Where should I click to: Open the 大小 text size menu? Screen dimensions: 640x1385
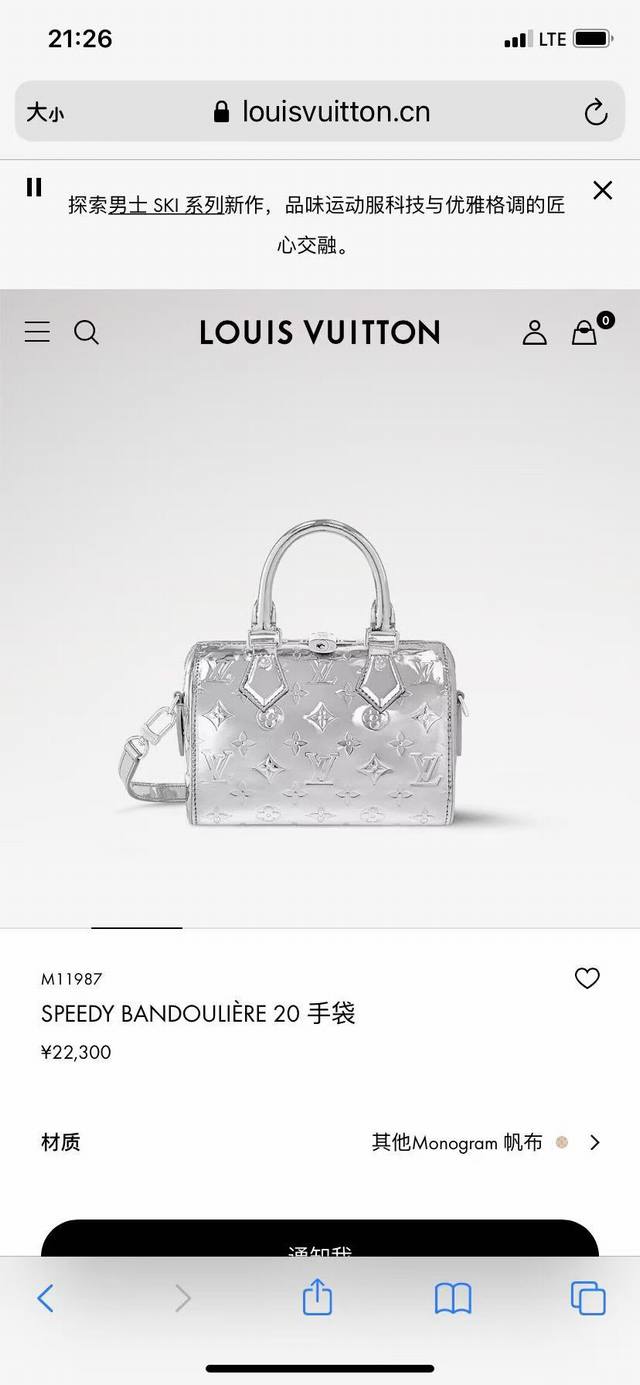(45, 113)
